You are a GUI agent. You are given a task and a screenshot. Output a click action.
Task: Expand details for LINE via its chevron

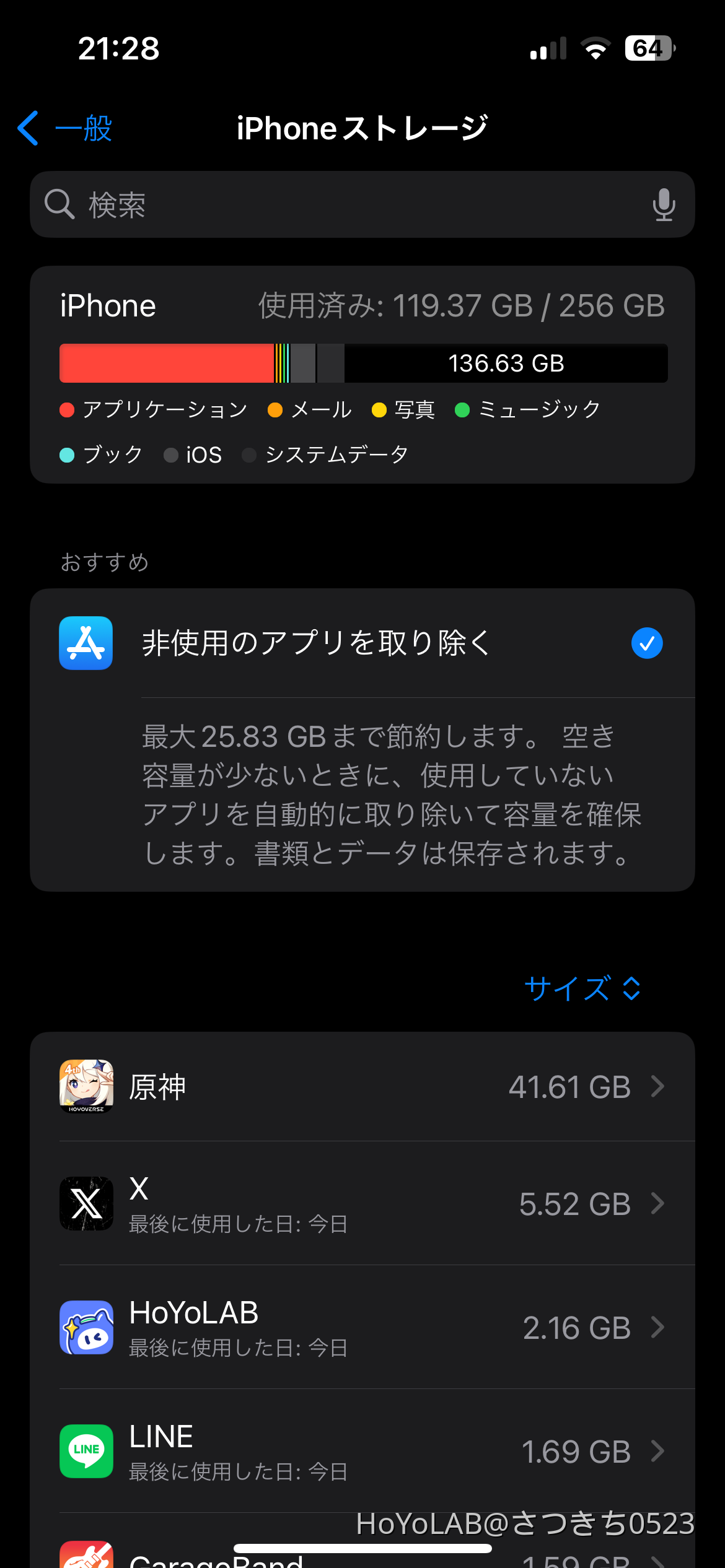pos(658,1451)
